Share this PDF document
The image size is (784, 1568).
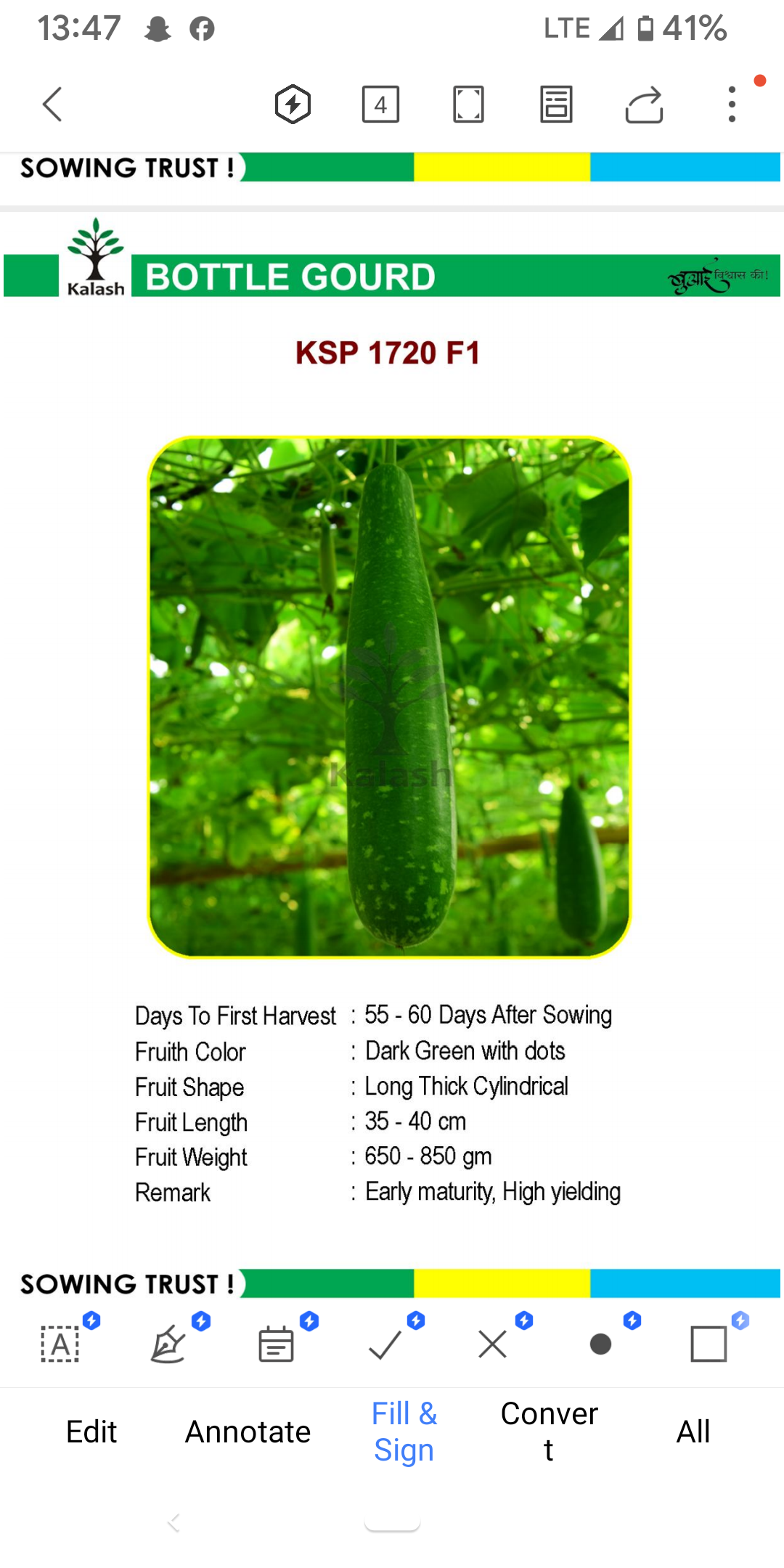tap(644, 105)
